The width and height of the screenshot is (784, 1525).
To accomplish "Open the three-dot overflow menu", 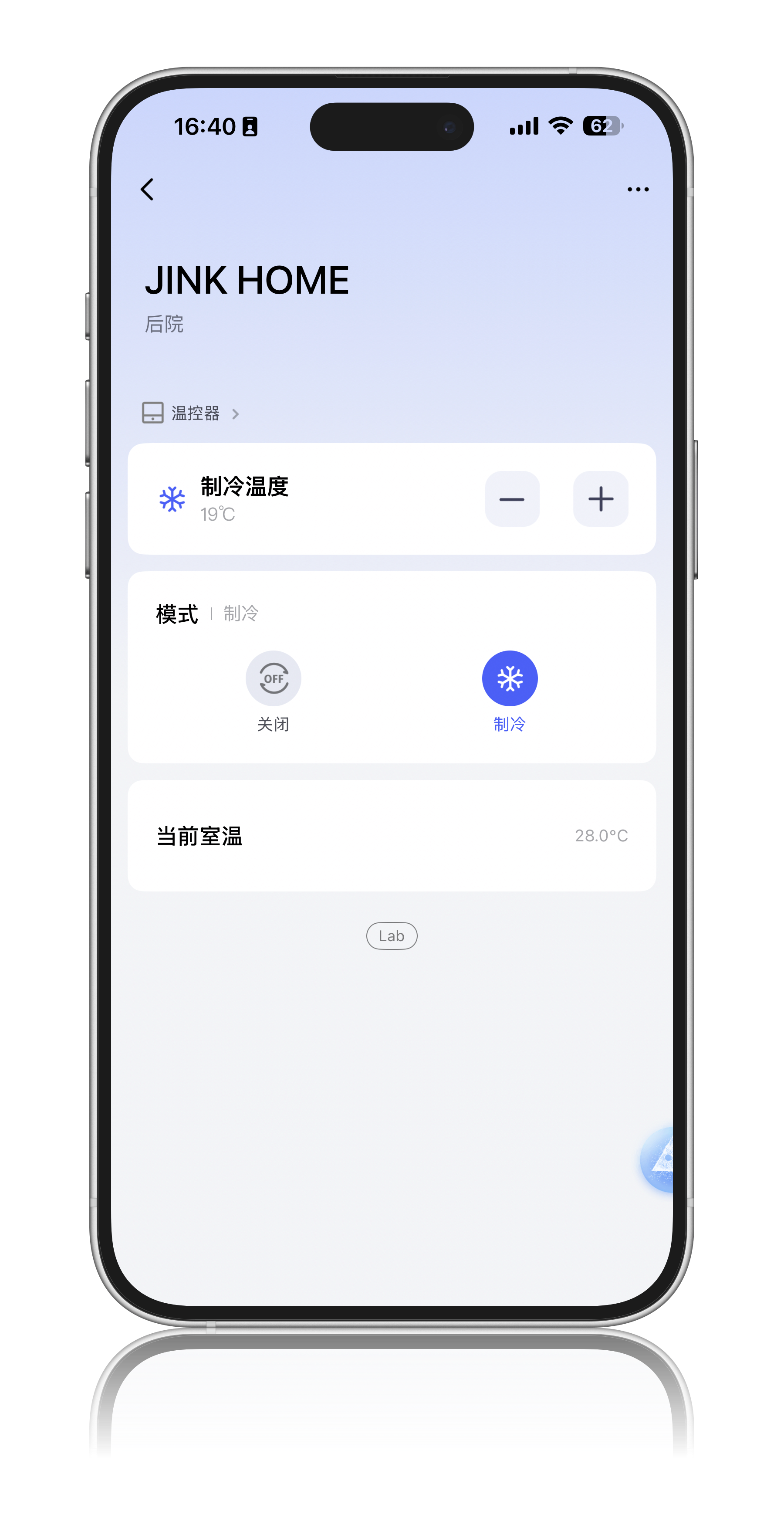I will tap(638, 190).
